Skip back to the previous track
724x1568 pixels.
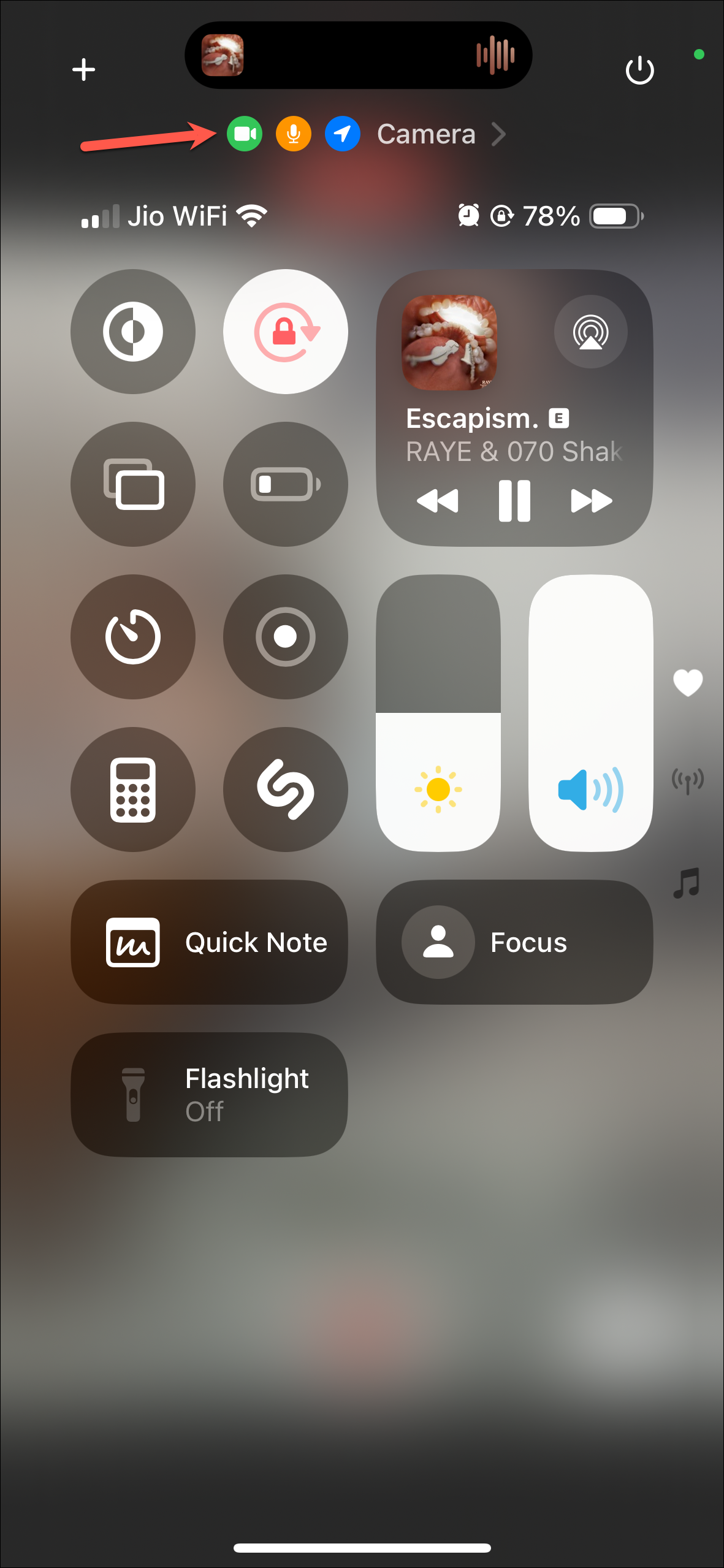click(438, 501)
